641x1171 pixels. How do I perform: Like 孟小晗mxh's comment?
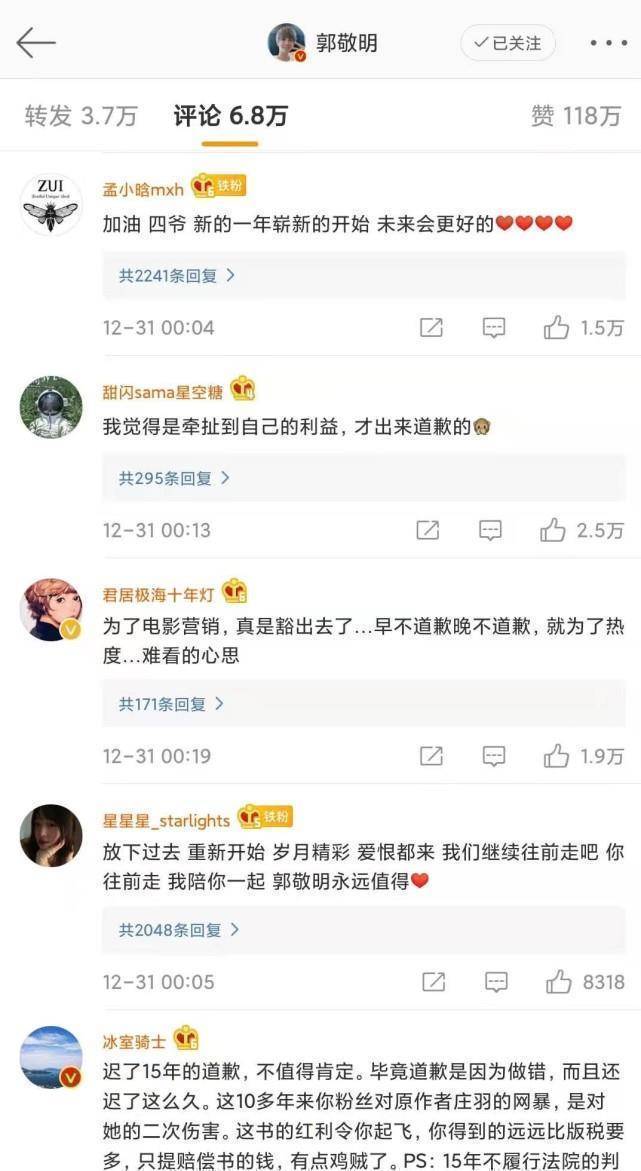tap(557, 327)
